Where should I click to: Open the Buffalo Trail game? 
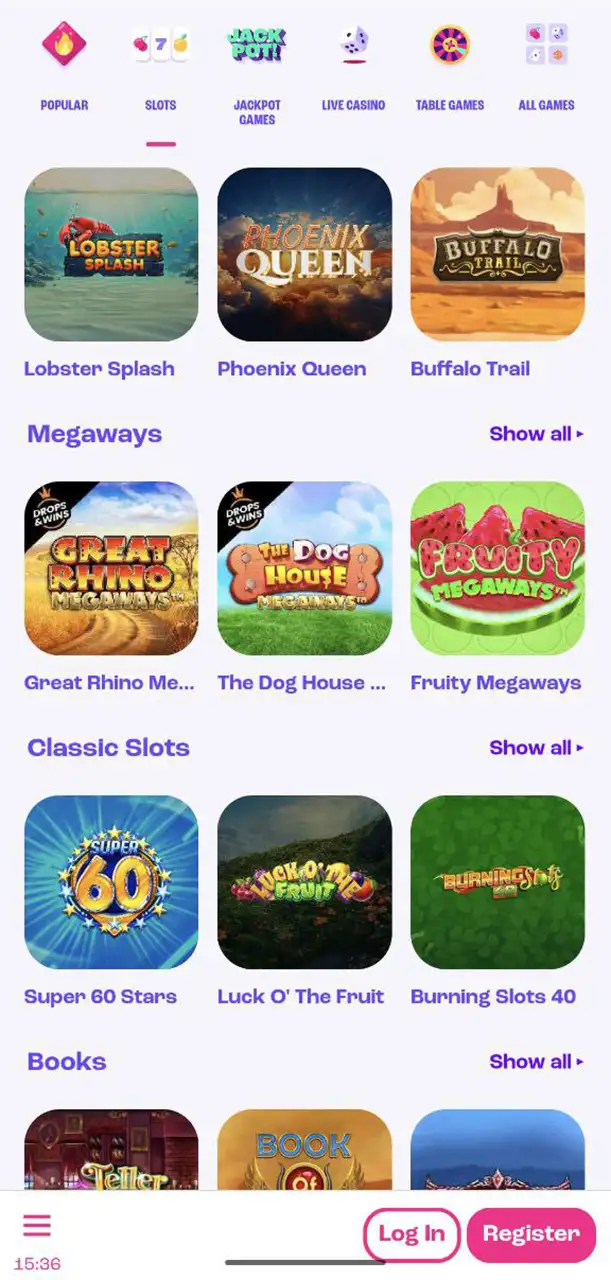pyautogui.click(x=497, y=254)
